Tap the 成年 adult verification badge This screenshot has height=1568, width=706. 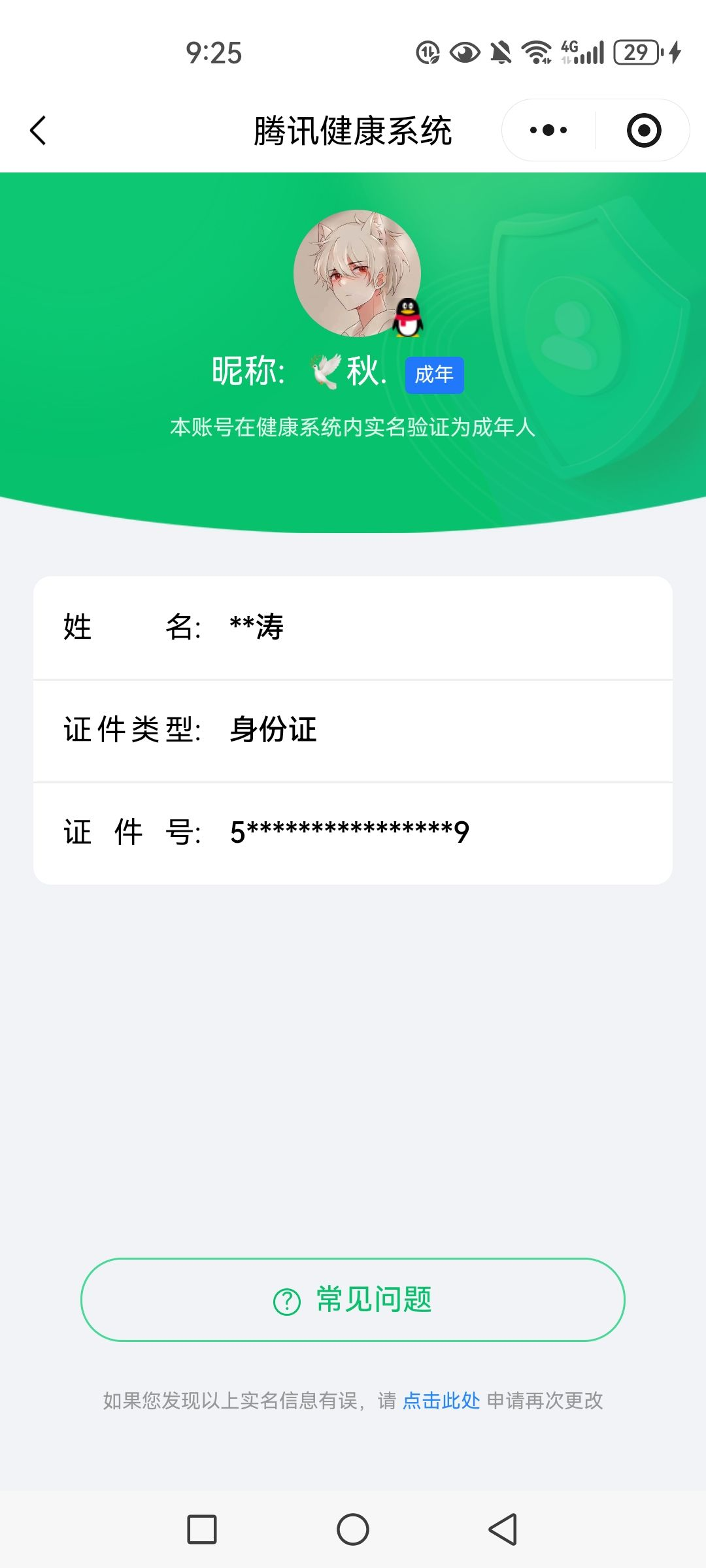(435, 374)
